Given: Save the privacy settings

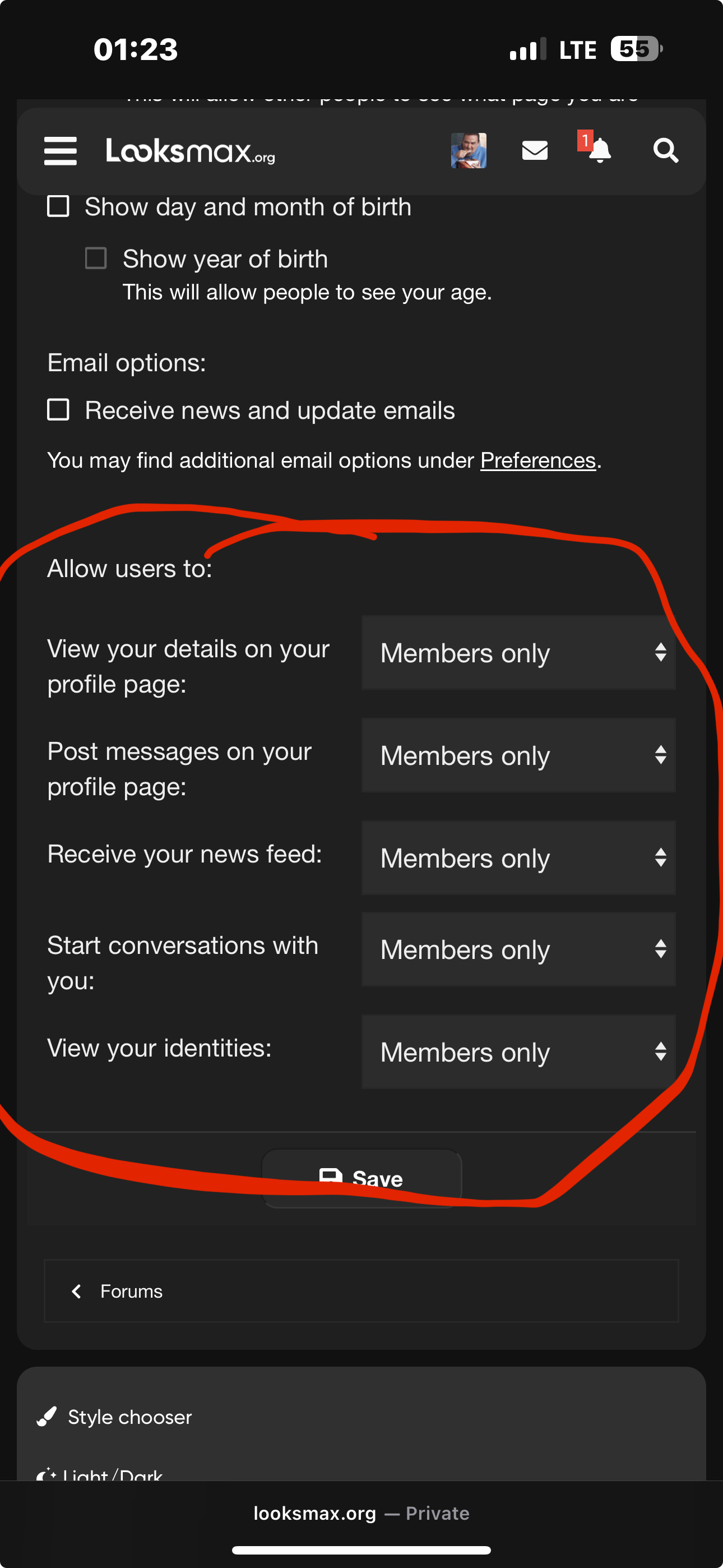Looking at the screenshot, I should 361,1178.
